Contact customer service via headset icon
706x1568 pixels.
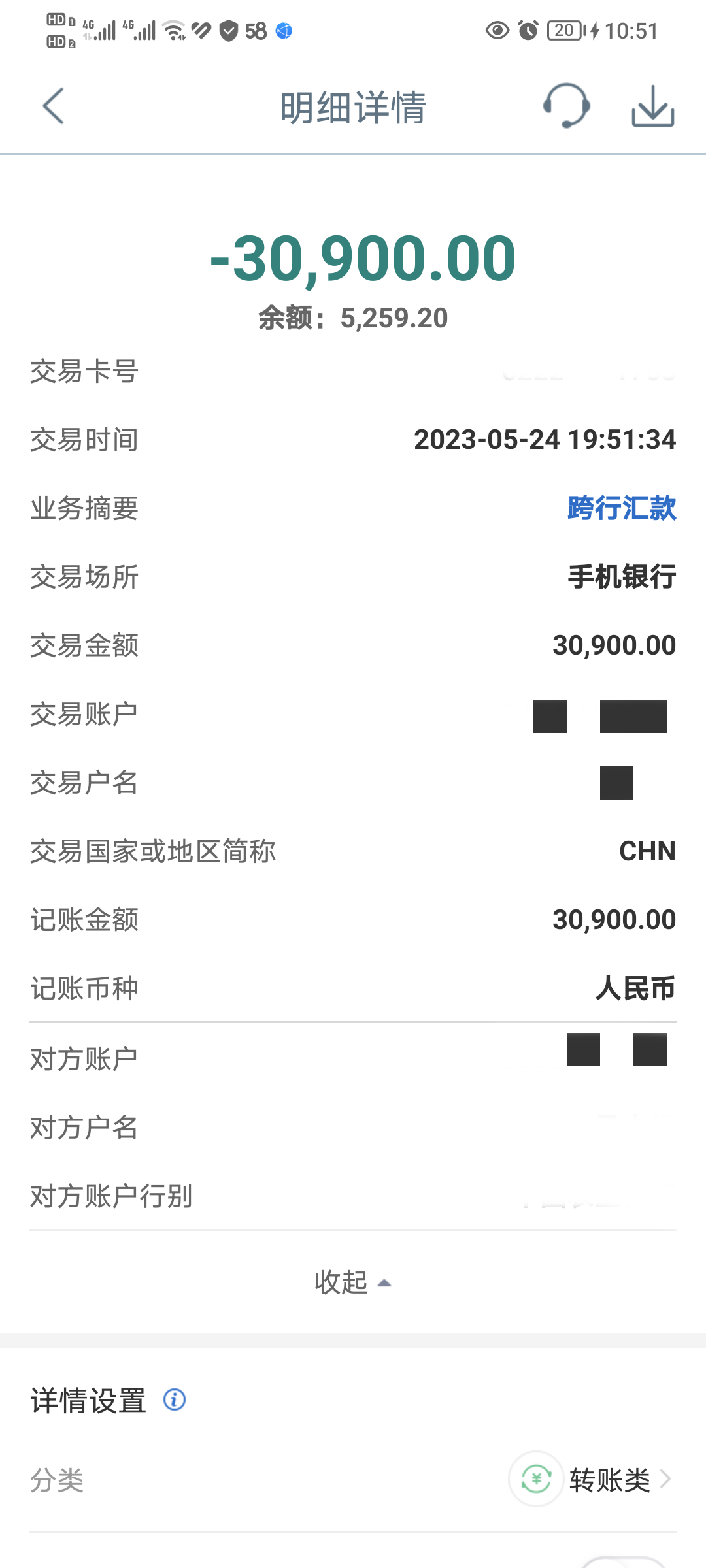click(x=567, y=105)
